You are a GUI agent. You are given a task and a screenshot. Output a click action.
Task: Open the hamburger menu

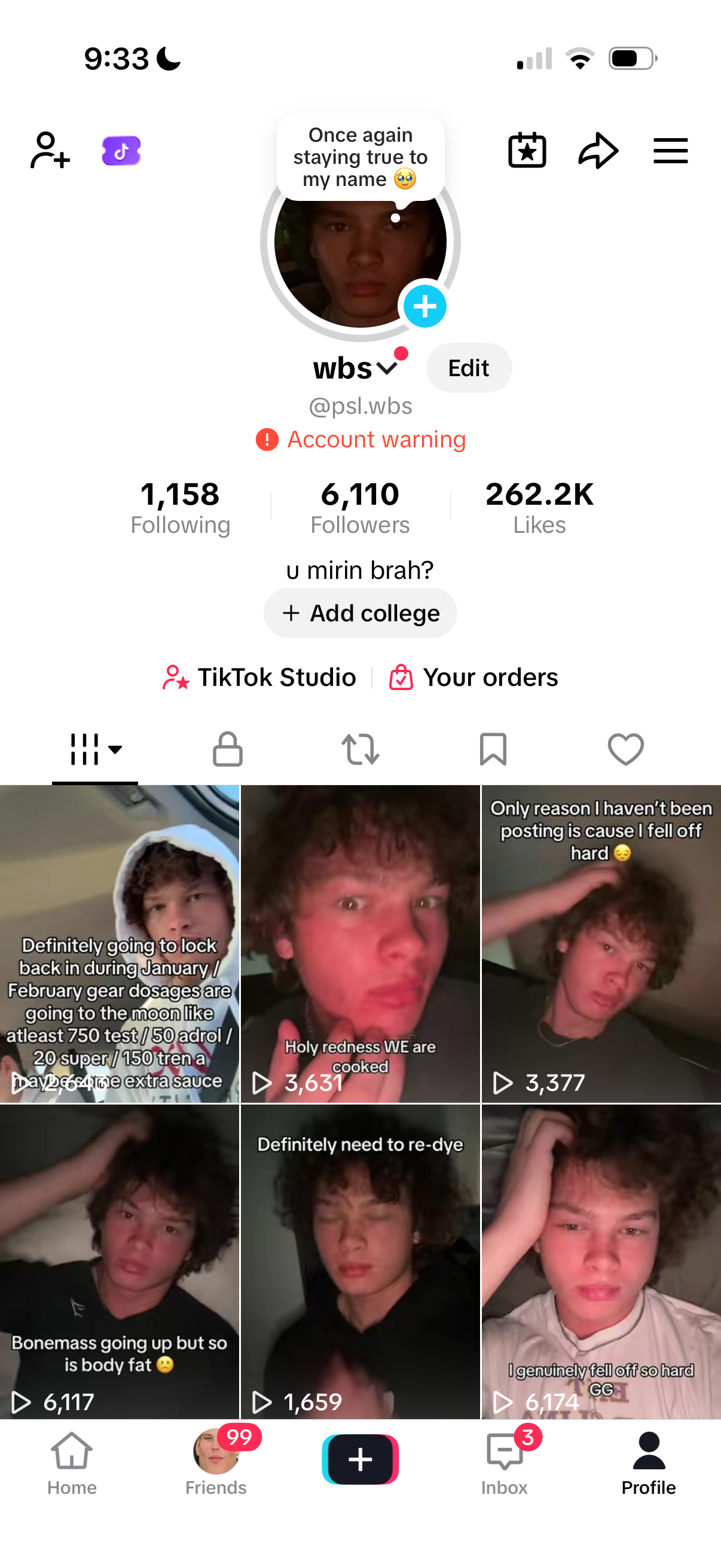[x=670, y=150]
